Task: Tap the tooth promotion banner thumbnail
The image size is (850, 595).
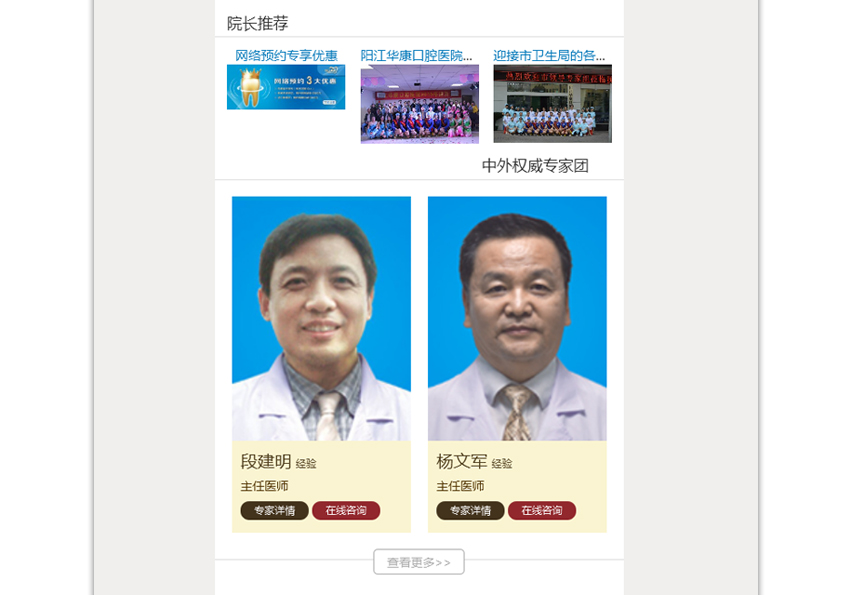Action: [x=286, y=87]
